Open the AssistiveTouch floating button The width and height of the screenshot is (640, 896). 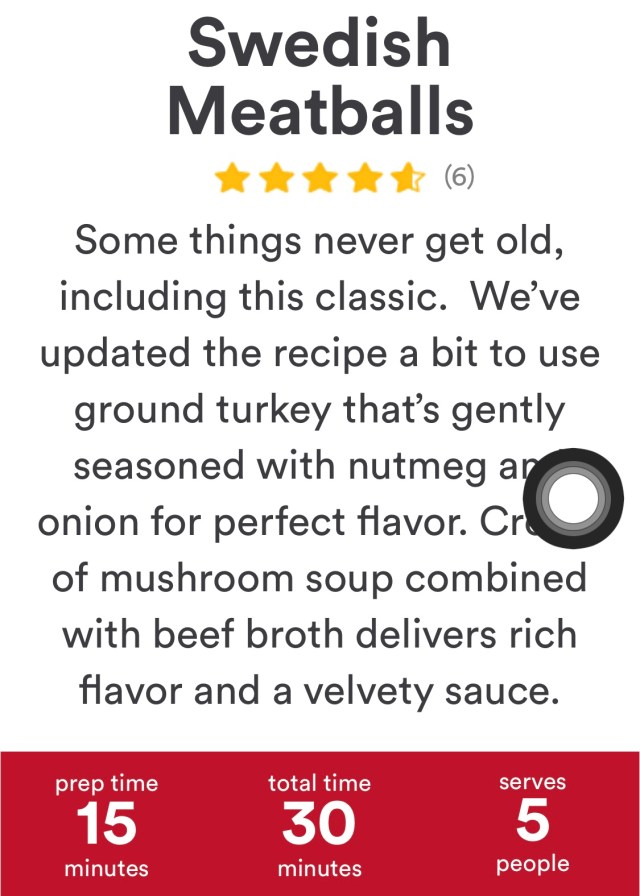(579, 498)
